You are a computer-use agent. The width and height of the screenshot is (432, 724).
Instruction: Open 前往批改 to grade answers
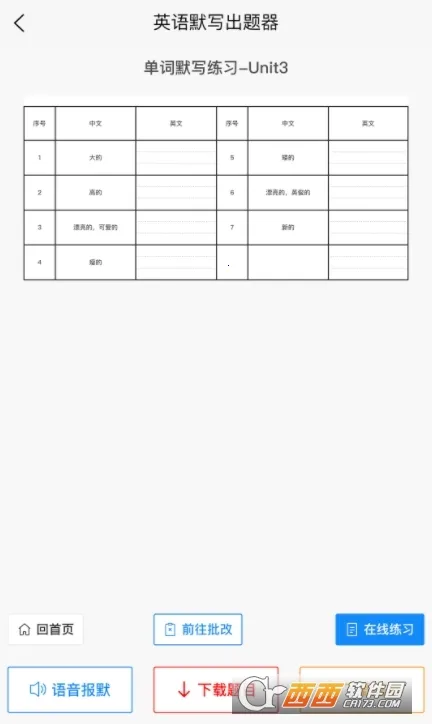[x=198, y=629]
